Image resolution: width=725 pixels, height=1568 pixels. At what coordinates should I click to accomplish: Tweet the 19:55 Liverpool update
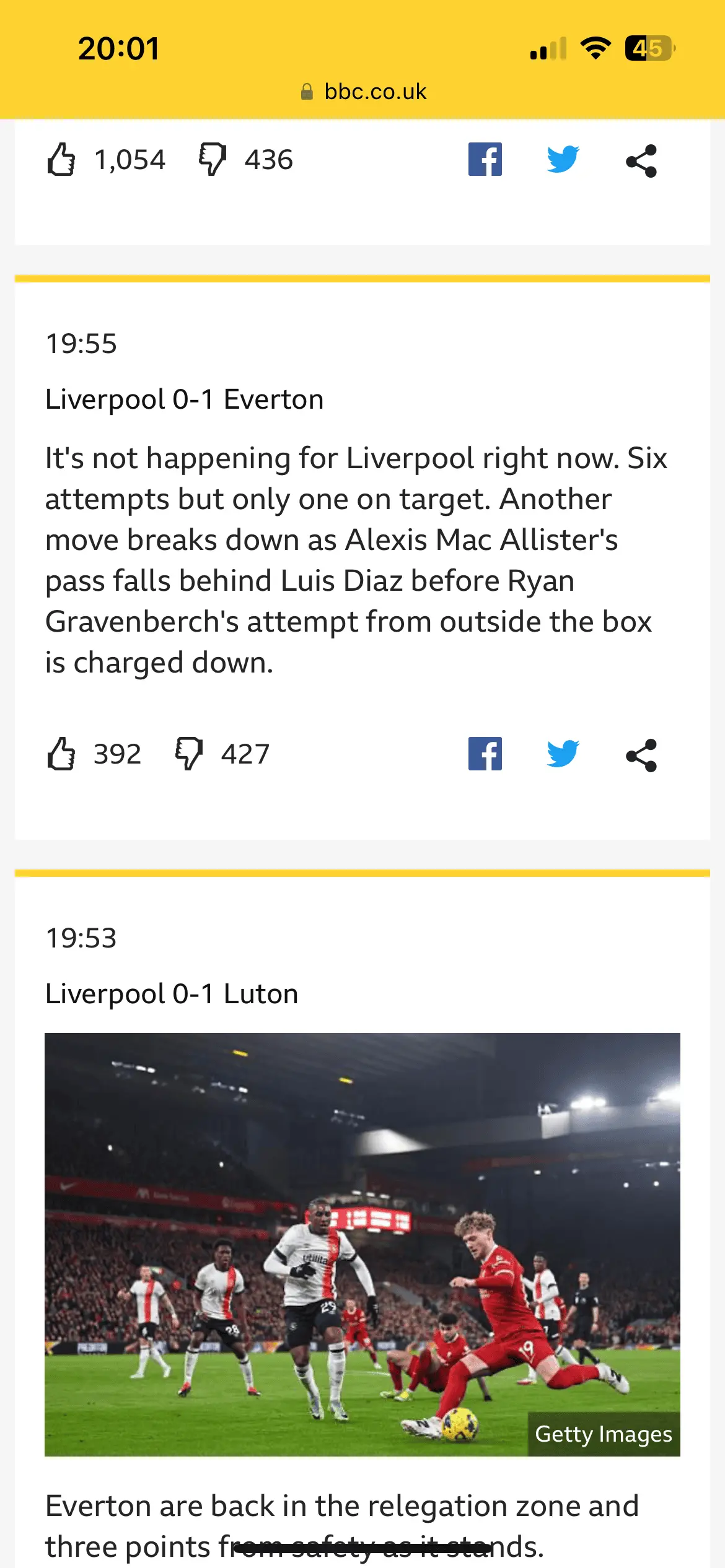pos(563,754)
